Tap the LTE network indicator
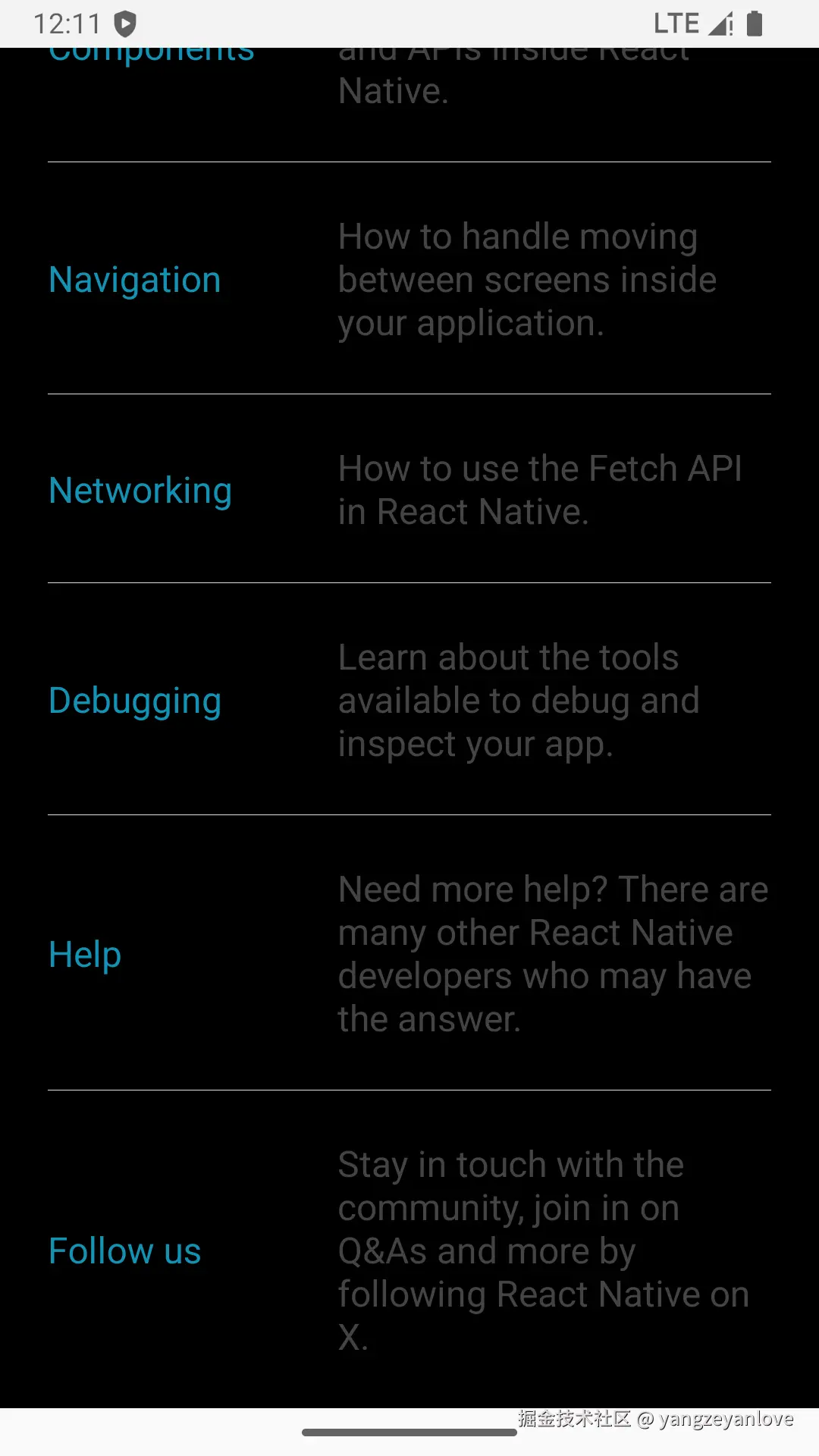This screenshot has height=1456, width=819. point(677,23)
